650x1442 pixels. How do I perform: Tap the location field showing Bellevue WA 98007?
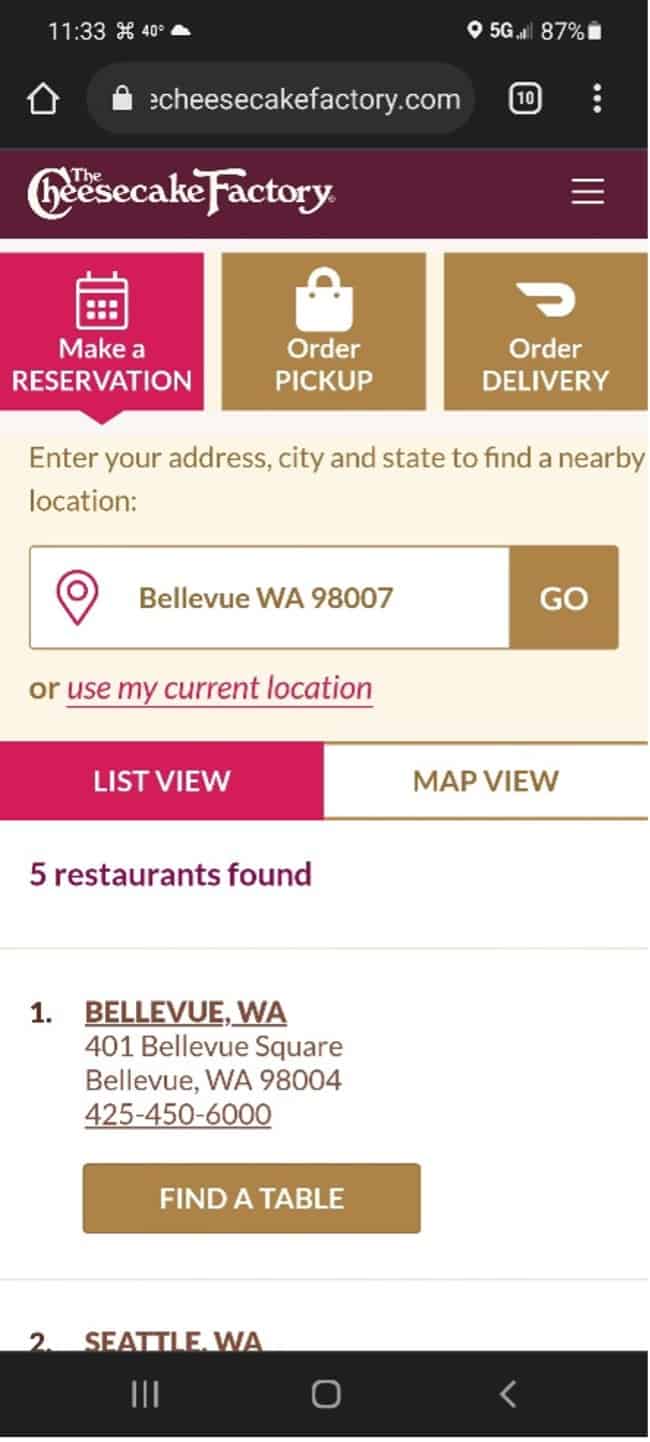point(270,598)
